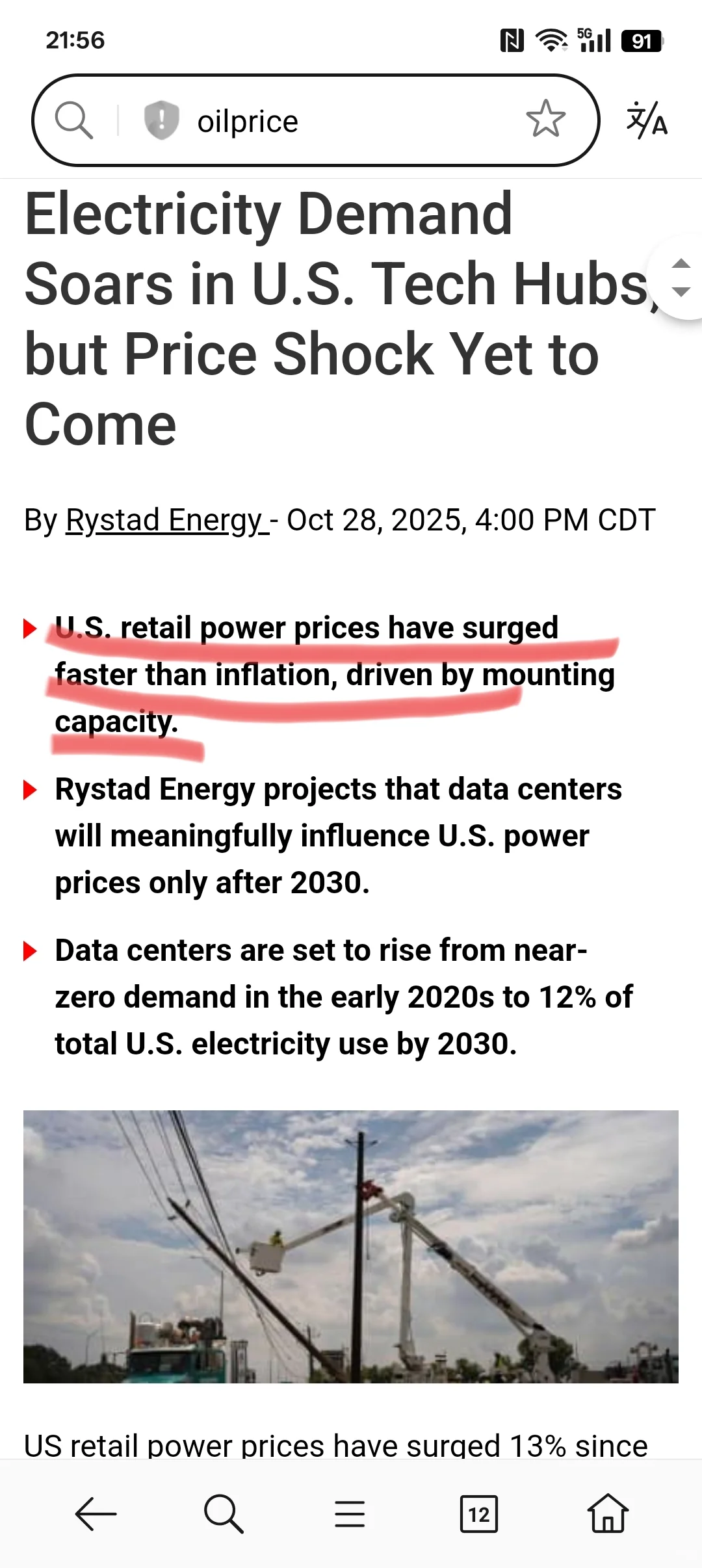Open search from the bottom toolbar

coord(223,1513)
